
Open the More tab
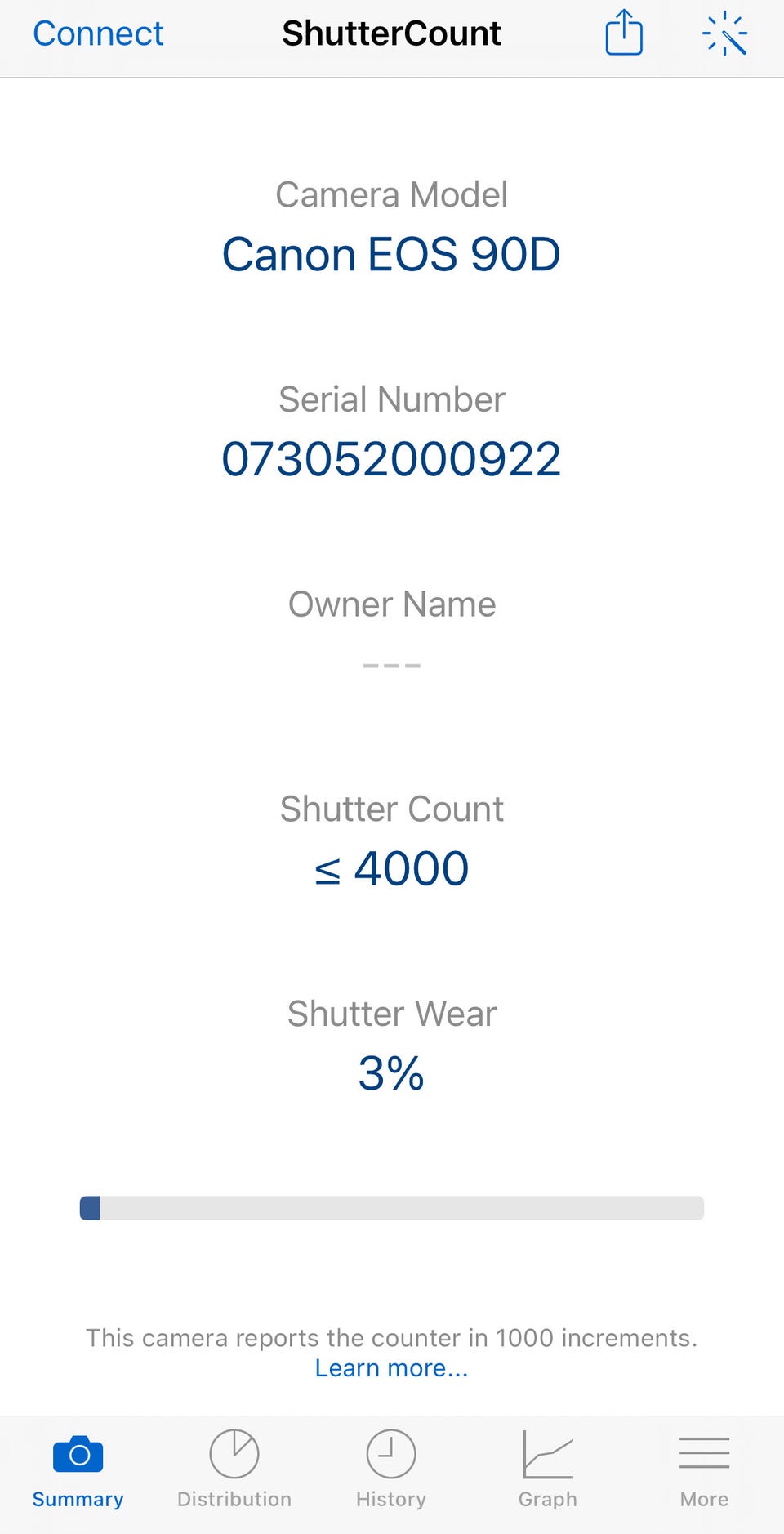click(704, 1469)
